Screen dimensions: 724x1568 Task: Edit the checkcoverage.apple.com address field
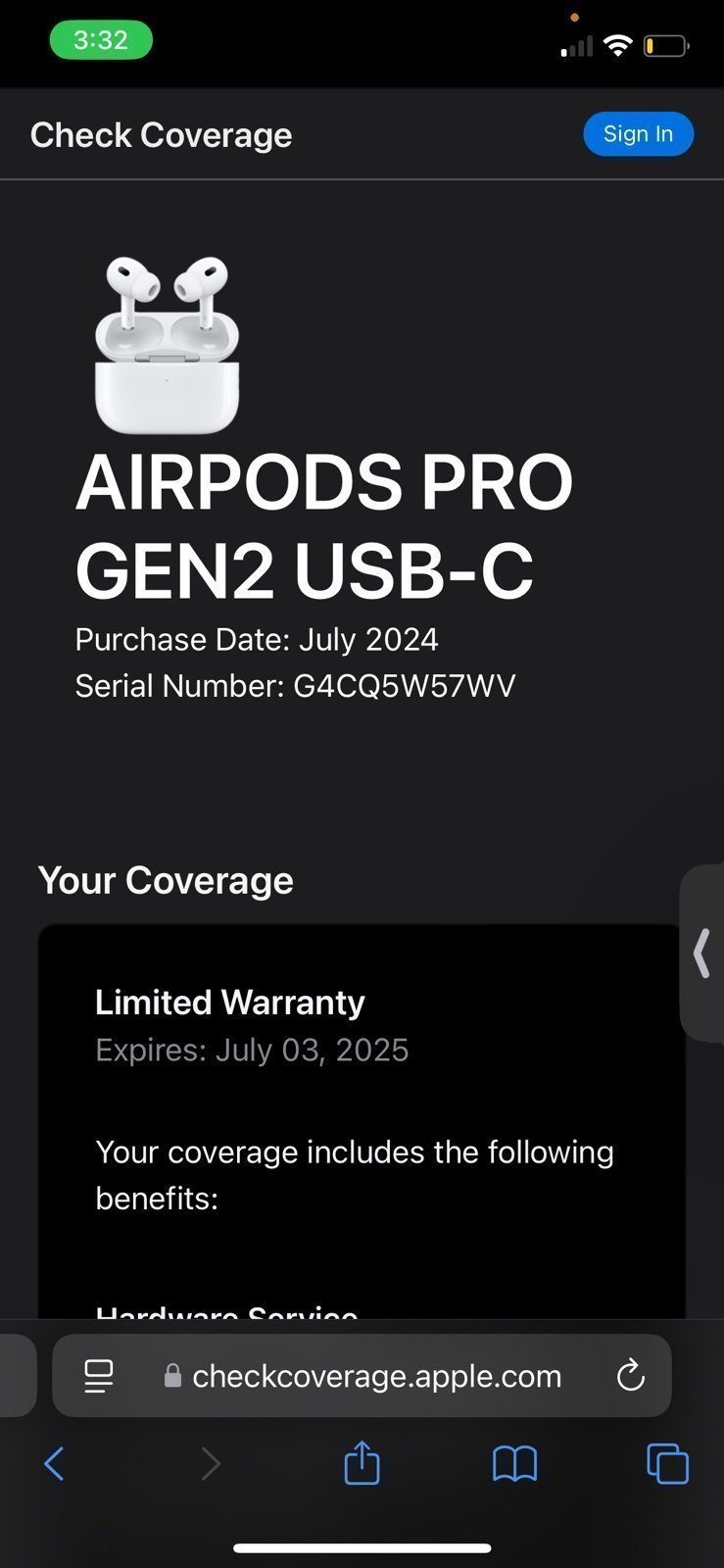pyautogui.click(x=362, y=1376)
